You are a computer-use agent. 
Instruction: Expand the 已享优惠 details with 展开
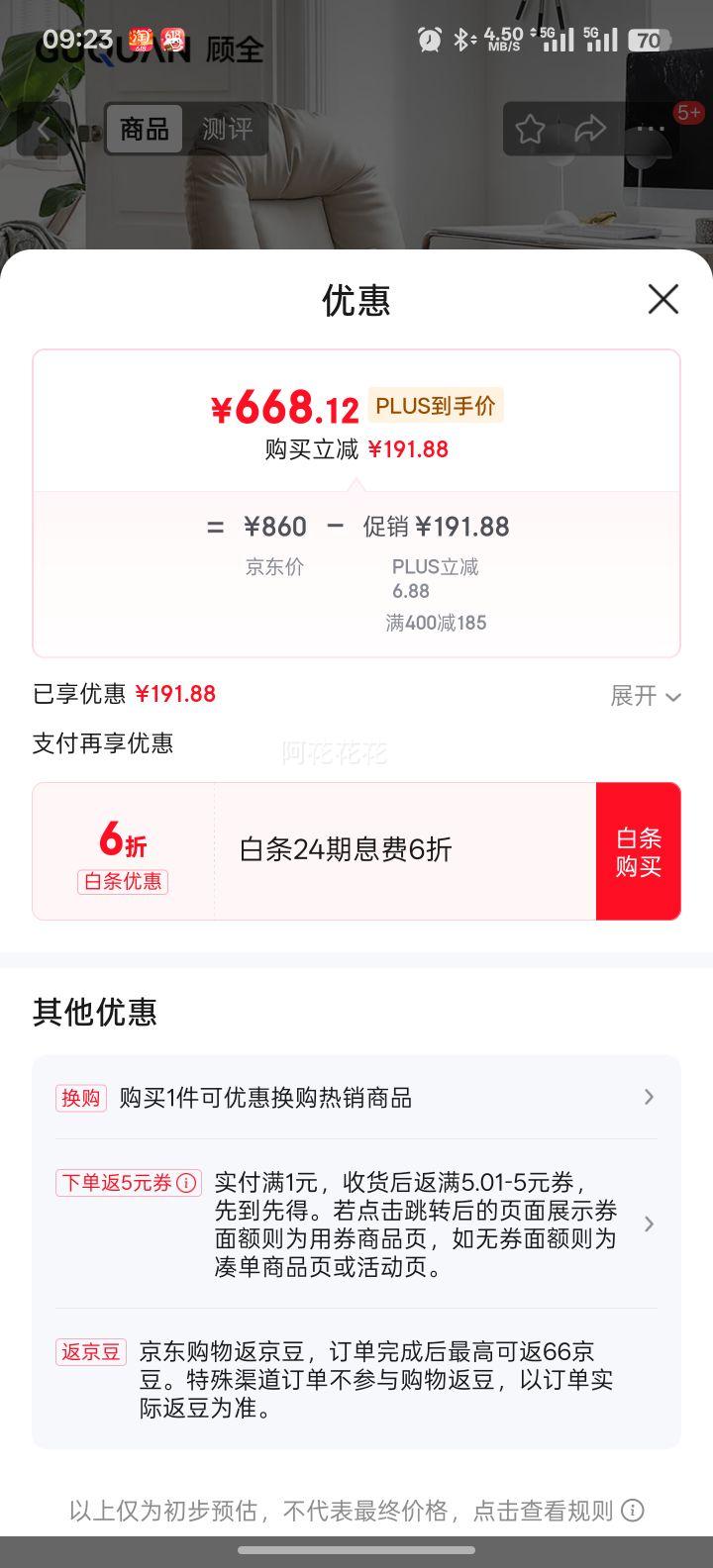click(646, 696)
